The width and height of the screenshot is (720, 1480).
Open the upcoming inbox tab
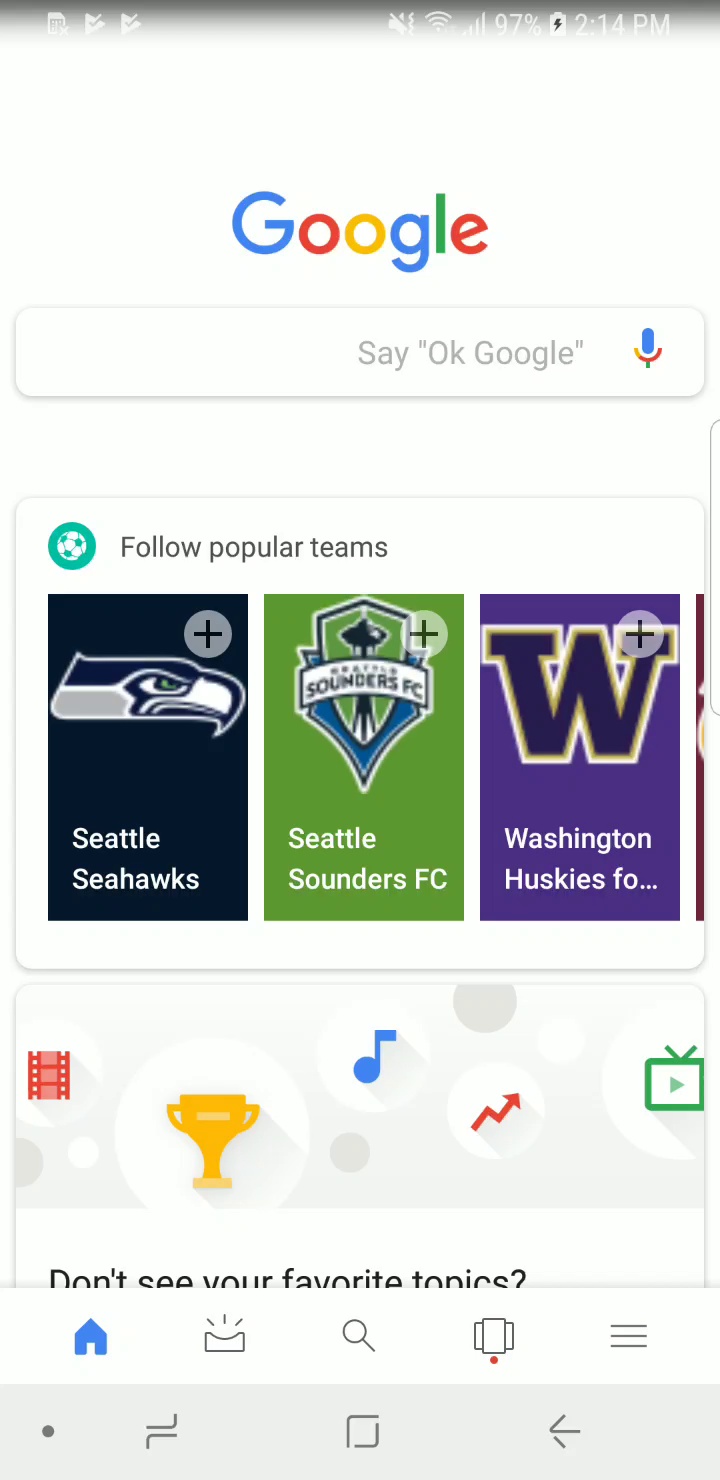click(x=225, y=1335)
